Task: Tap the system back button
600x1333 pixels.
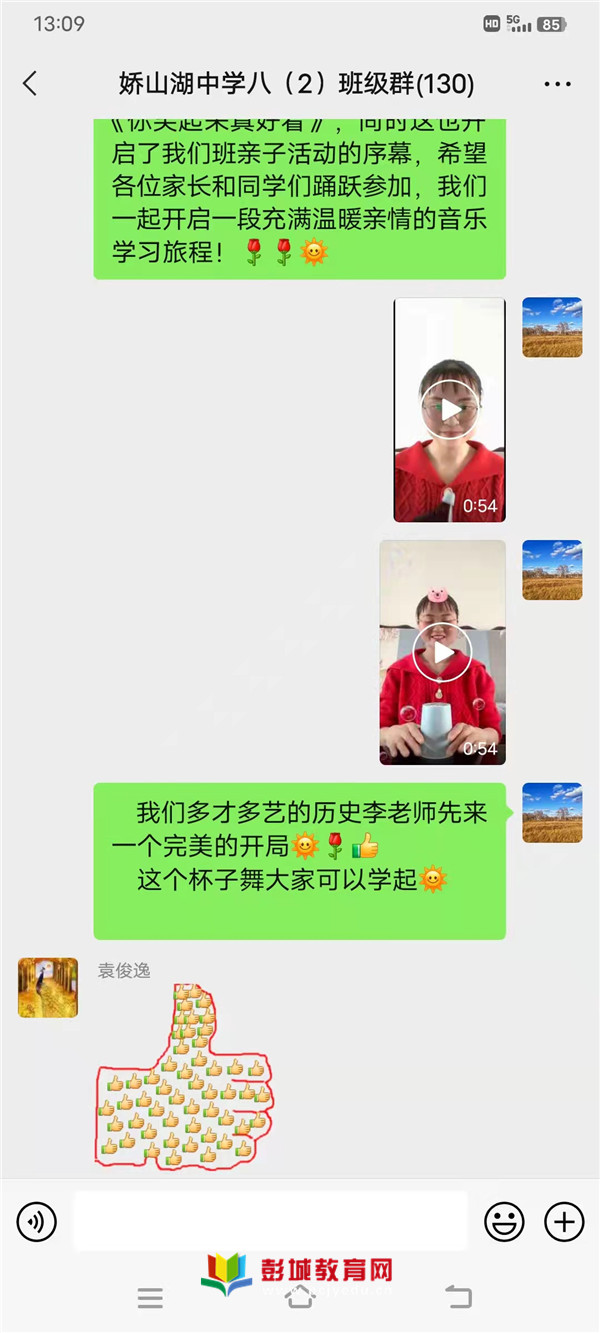Action: click(x=458, y=1298)
